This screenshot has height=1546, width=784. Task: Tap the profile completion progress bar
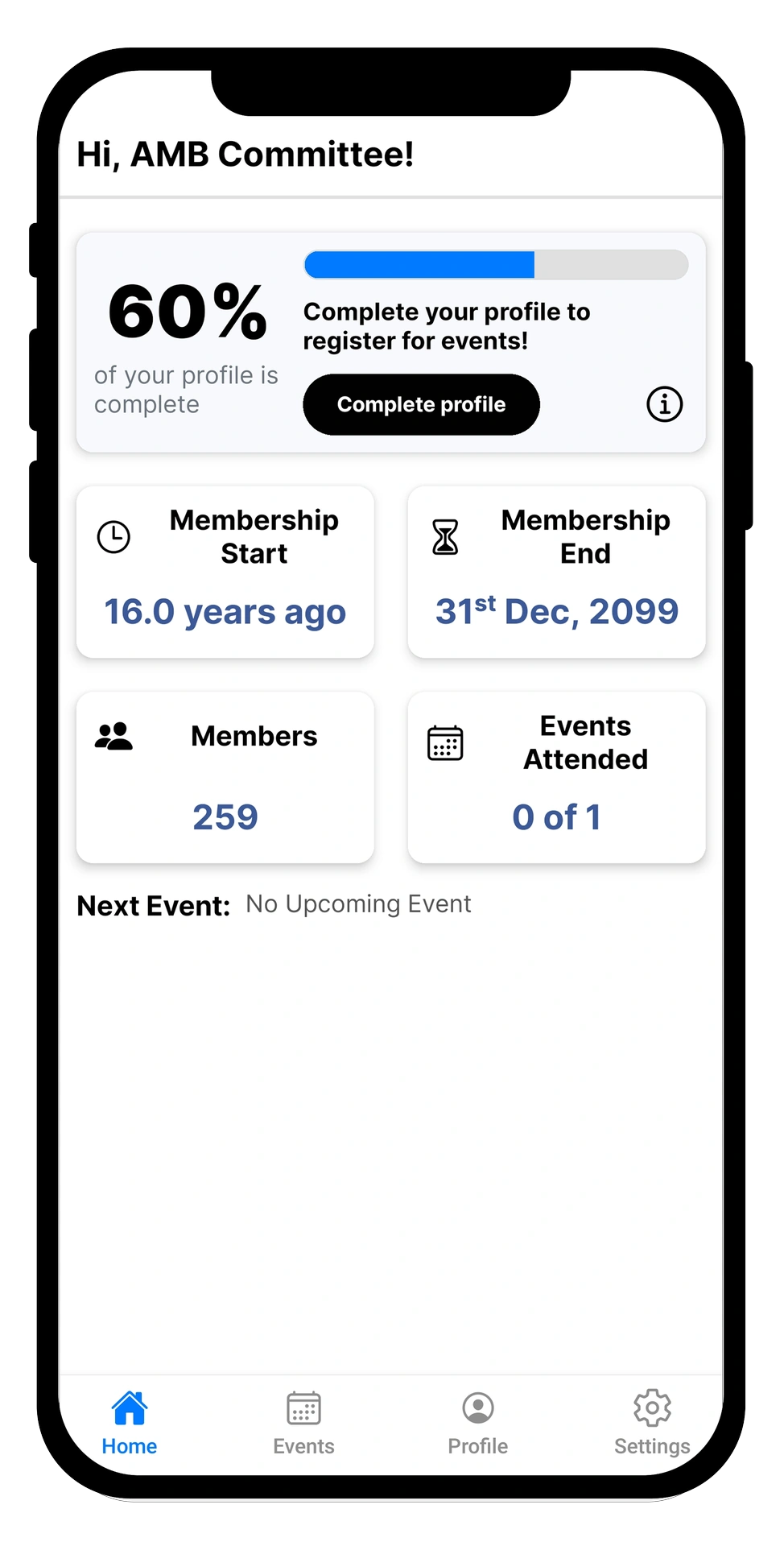coord(495,264)
